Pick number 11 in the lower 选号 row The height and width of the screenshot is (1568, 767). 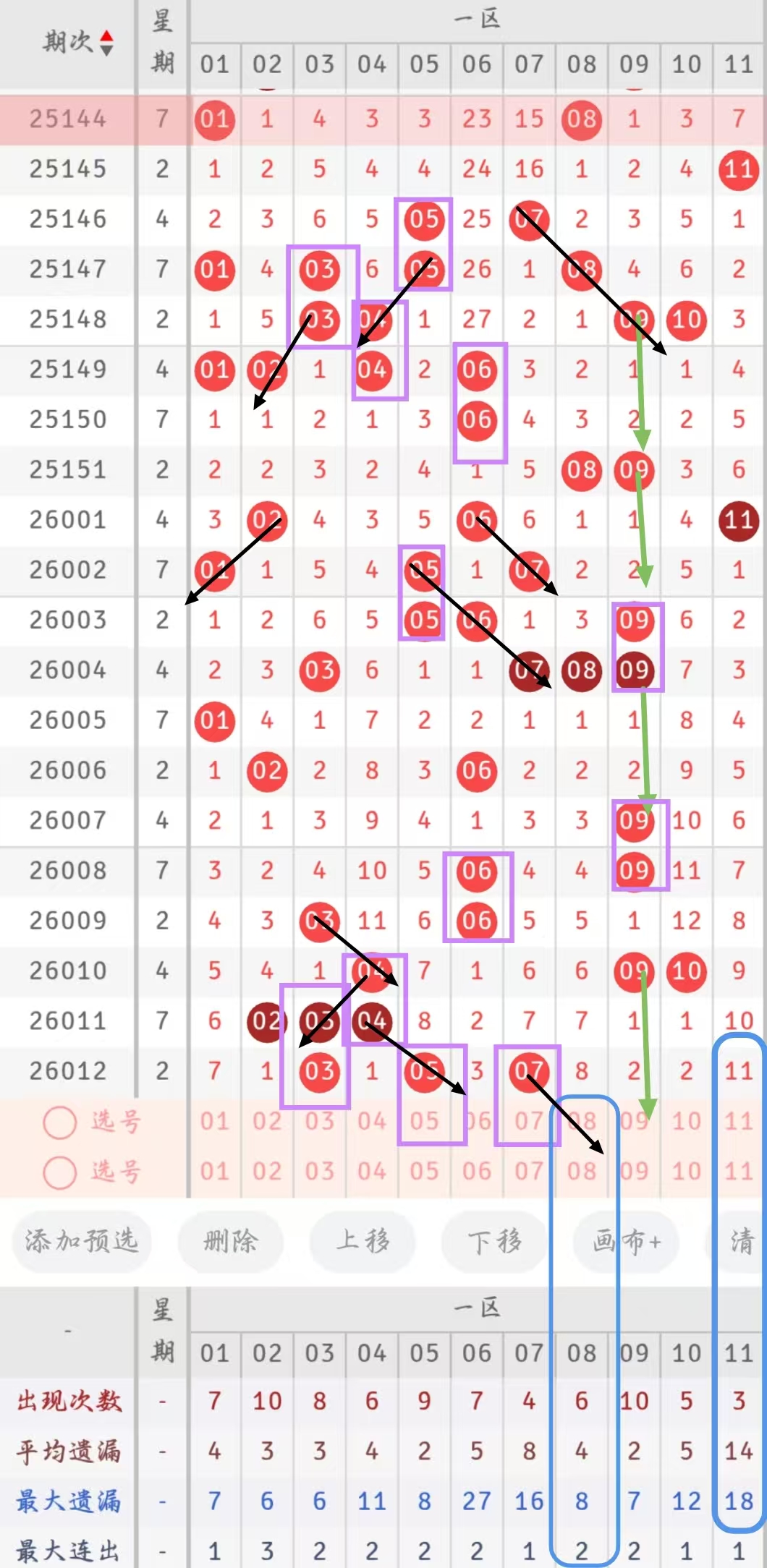tap(739, 1172)
